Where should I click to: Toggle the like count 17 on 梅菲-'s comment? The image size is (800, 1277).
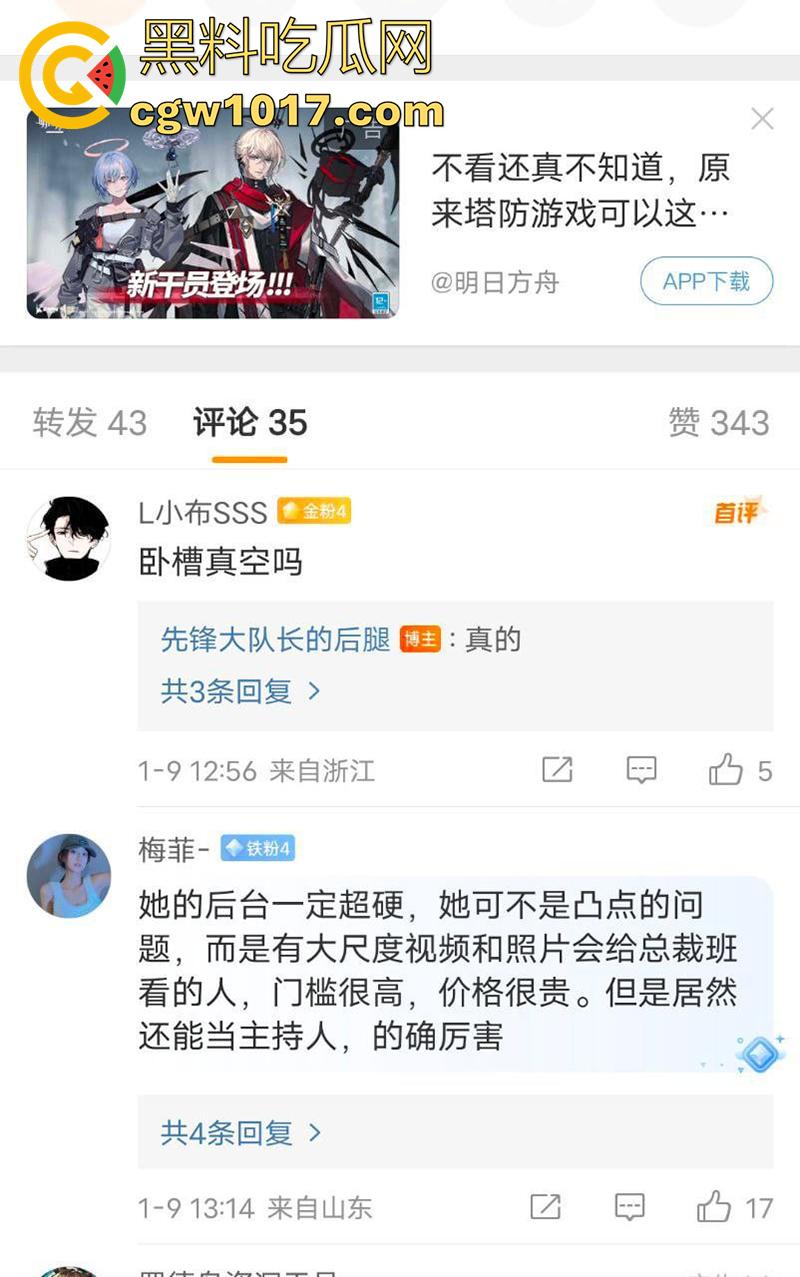click(x=748, y=1208)
